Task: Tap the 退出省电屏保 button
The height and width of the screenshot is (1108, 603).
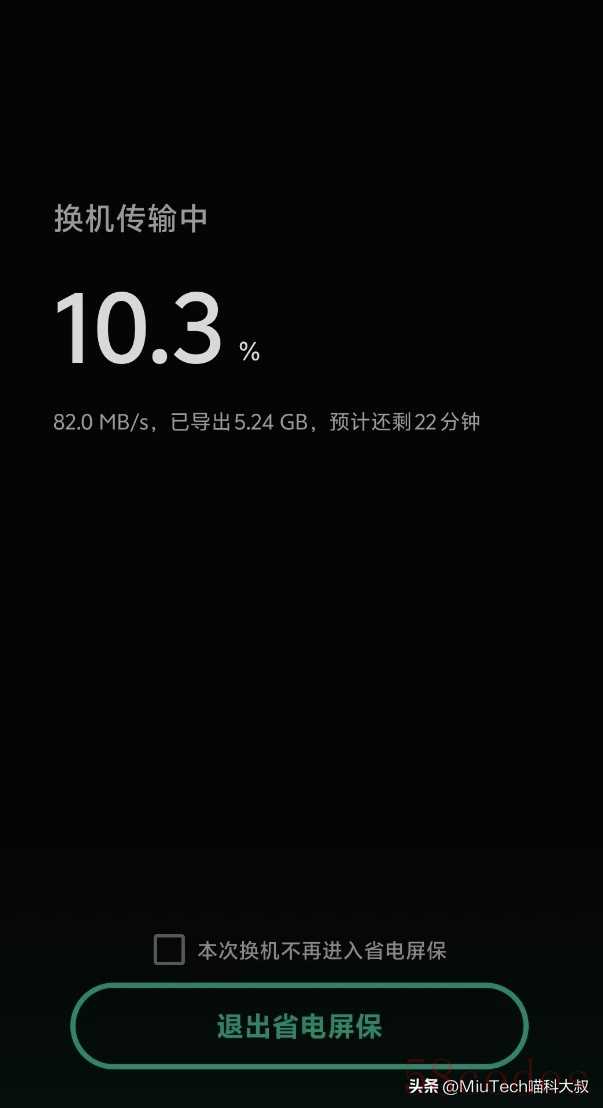Action: click(299, 1026)
